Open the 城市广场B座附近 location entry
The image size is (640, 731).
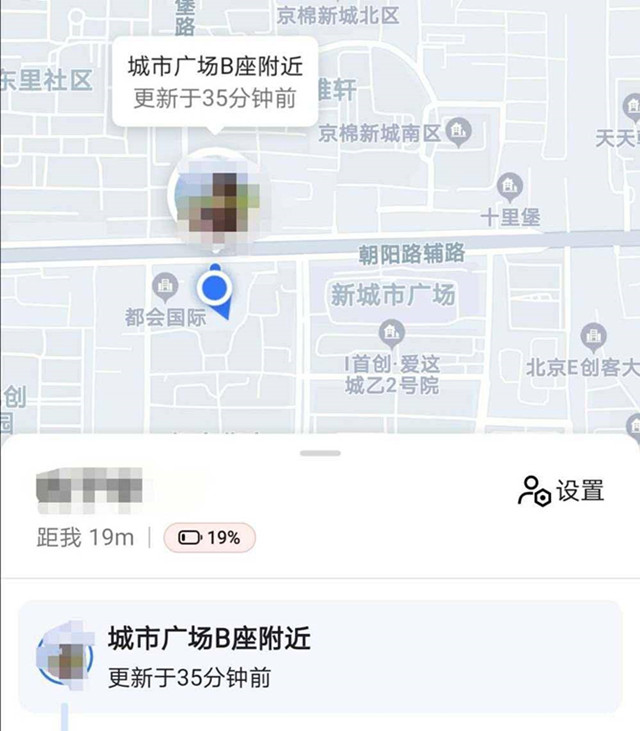(320, 656)
